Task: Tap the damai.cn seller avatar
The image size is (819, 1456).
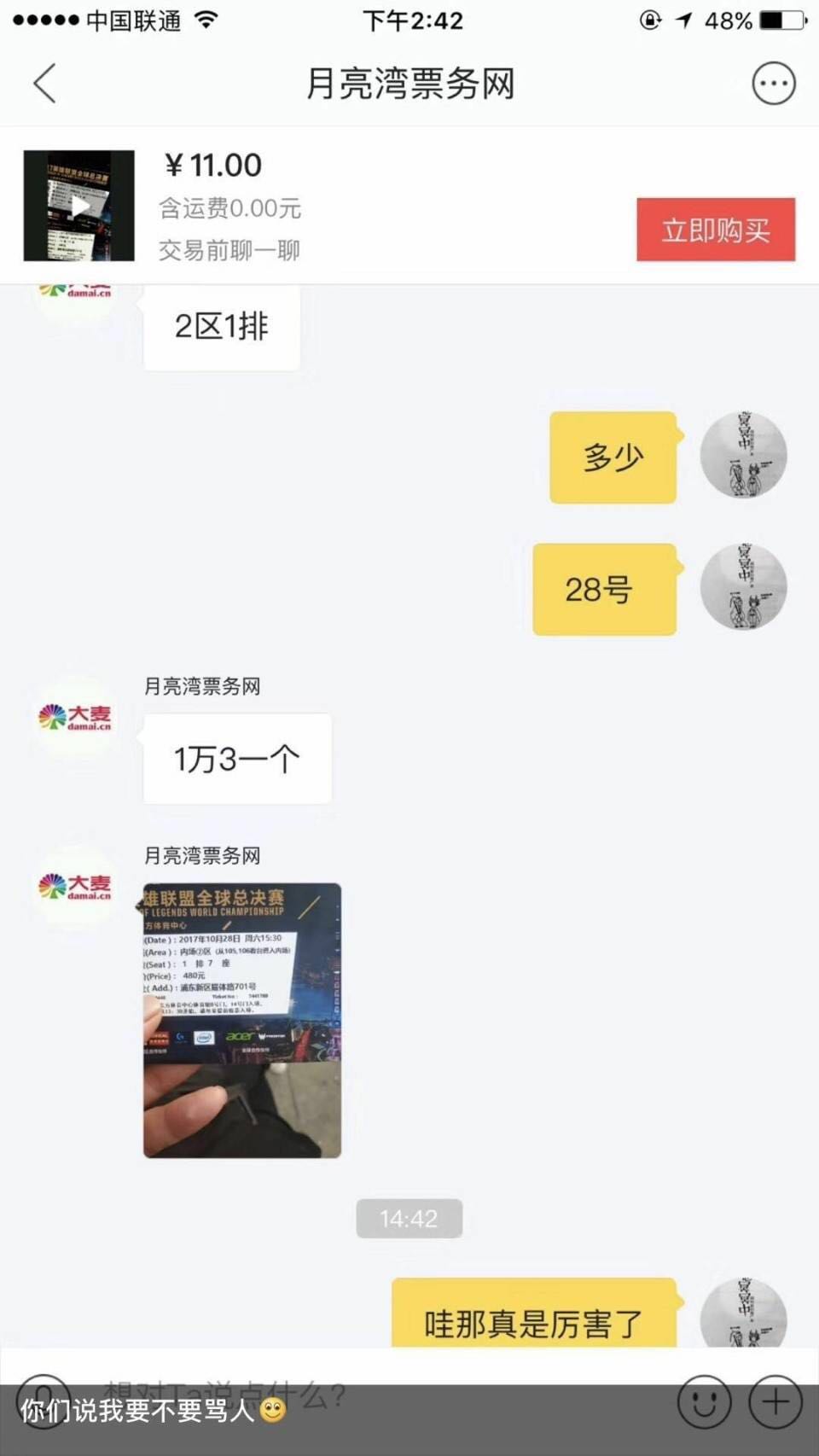Action: coord(75,718)
